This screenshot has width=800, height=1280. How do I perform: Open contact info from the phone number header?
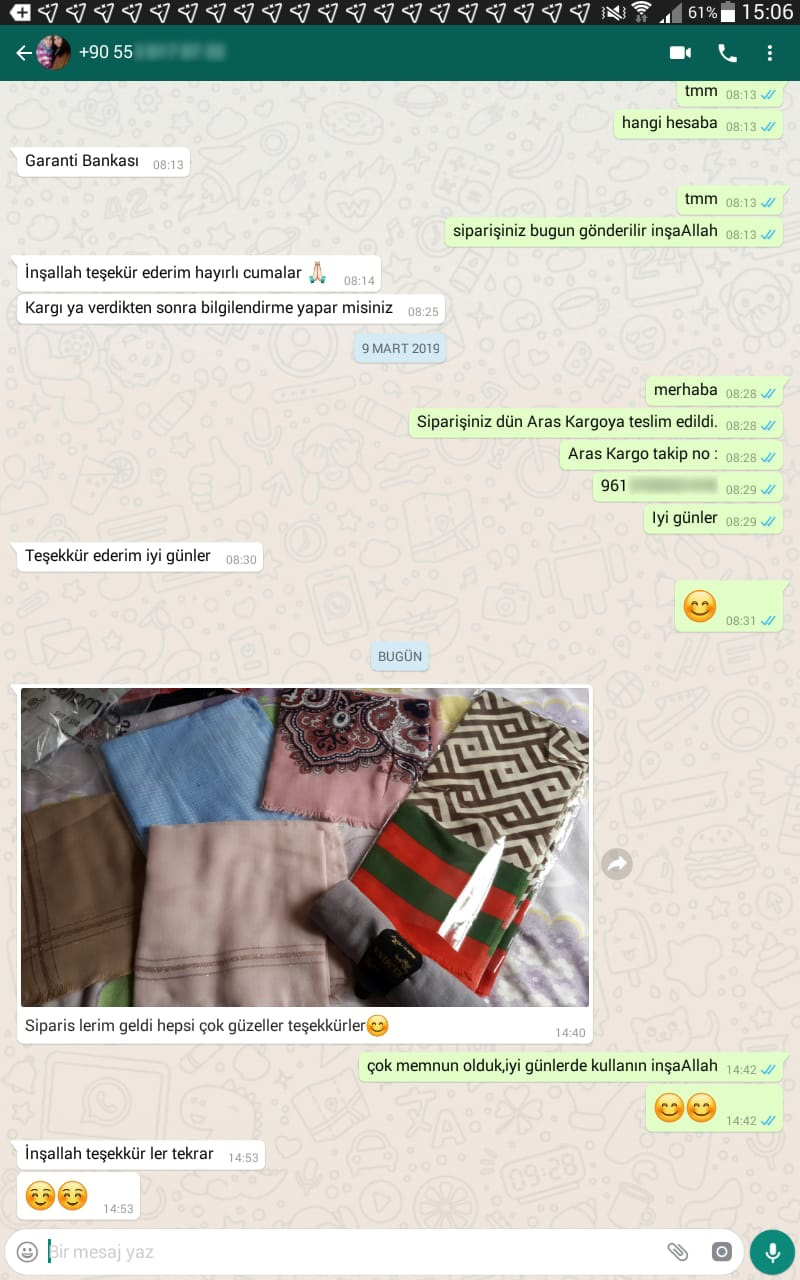150,52
